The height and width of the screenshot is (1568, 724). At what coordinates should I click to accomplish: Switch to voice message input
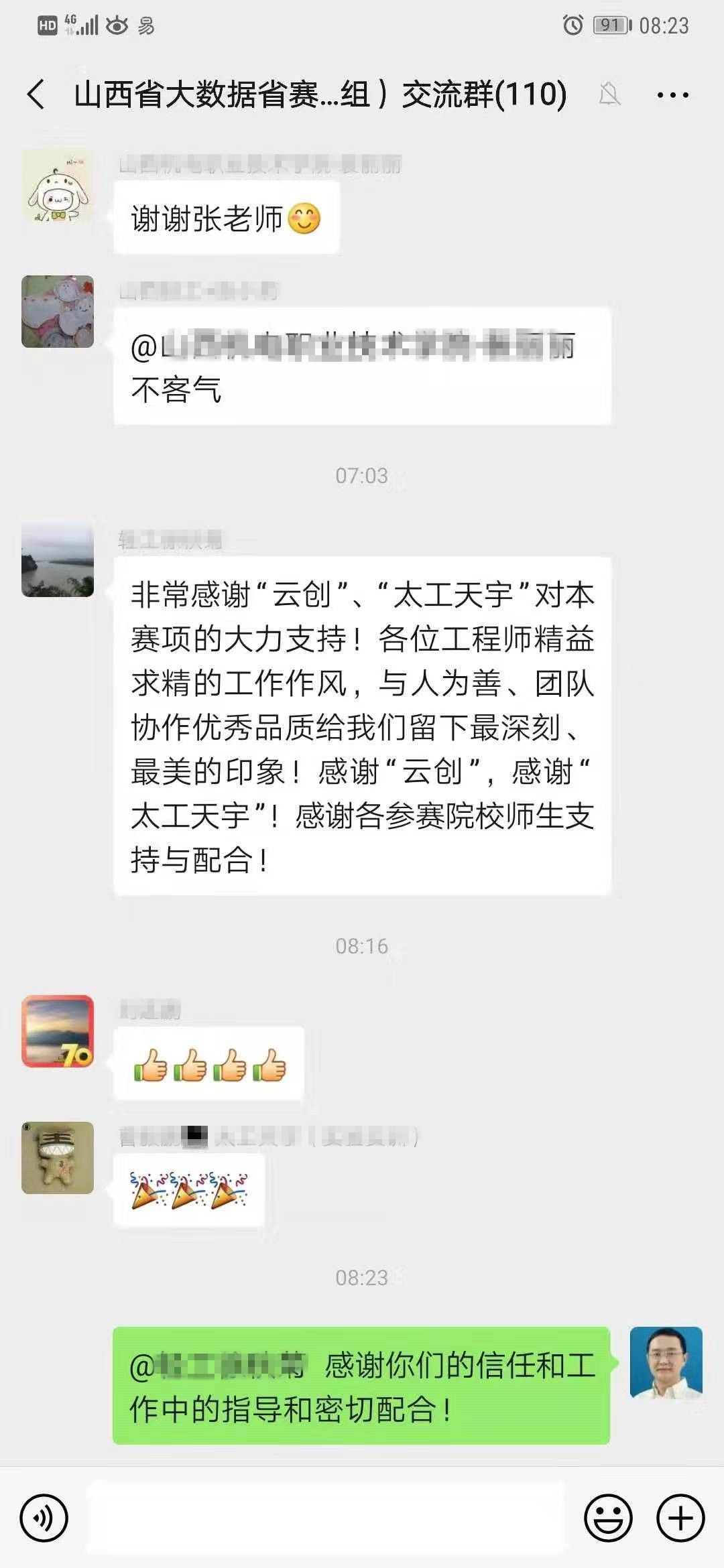44,1518
